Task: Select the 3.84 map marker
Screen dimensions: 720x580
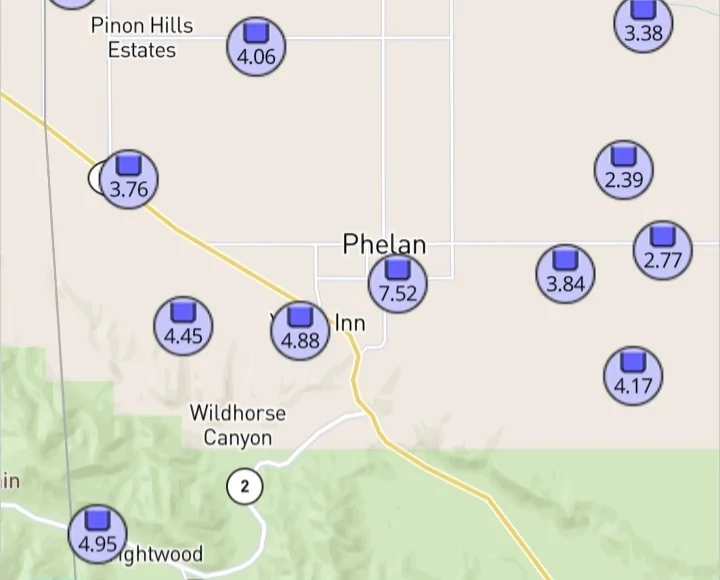Action: tap(565, 274)
